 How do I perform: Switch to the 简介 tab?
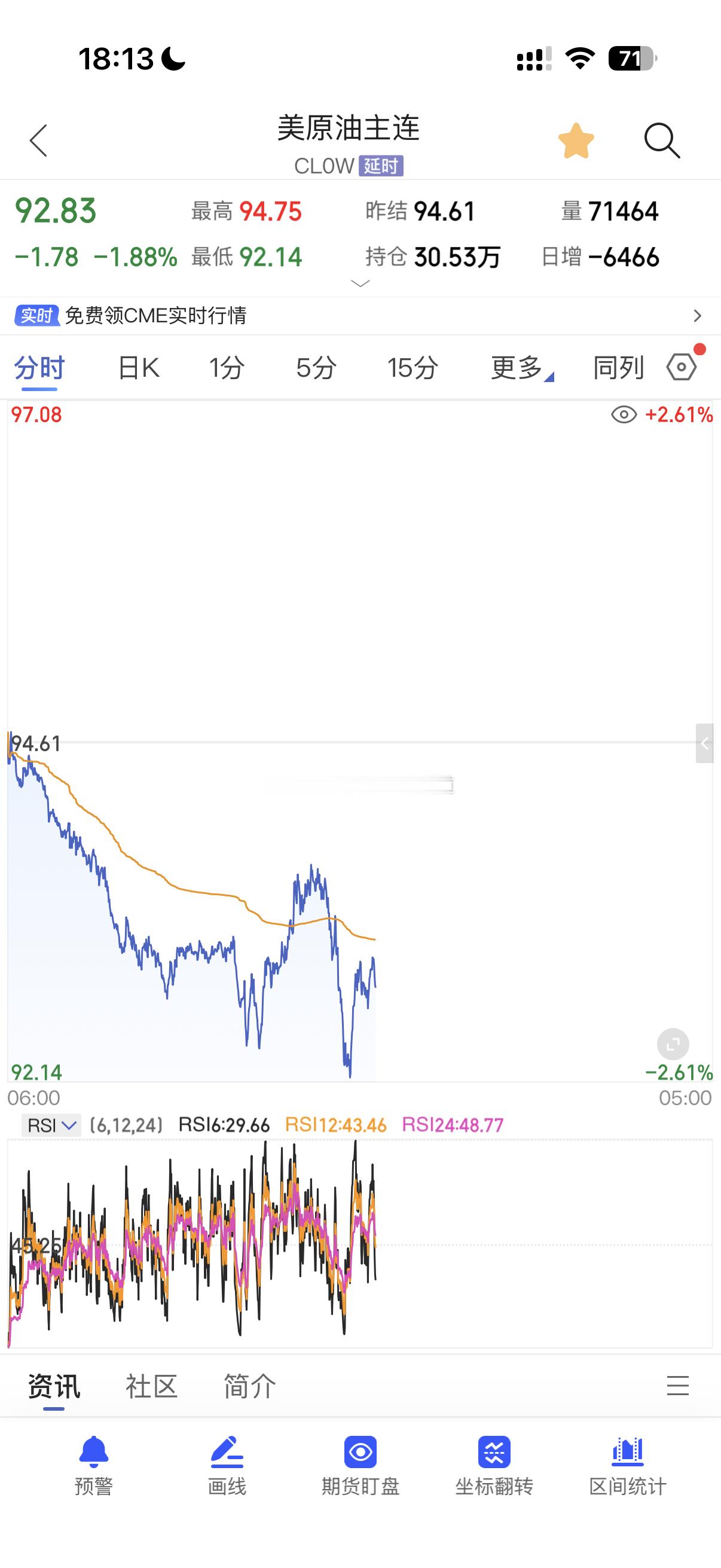(x=249, y=1386)
